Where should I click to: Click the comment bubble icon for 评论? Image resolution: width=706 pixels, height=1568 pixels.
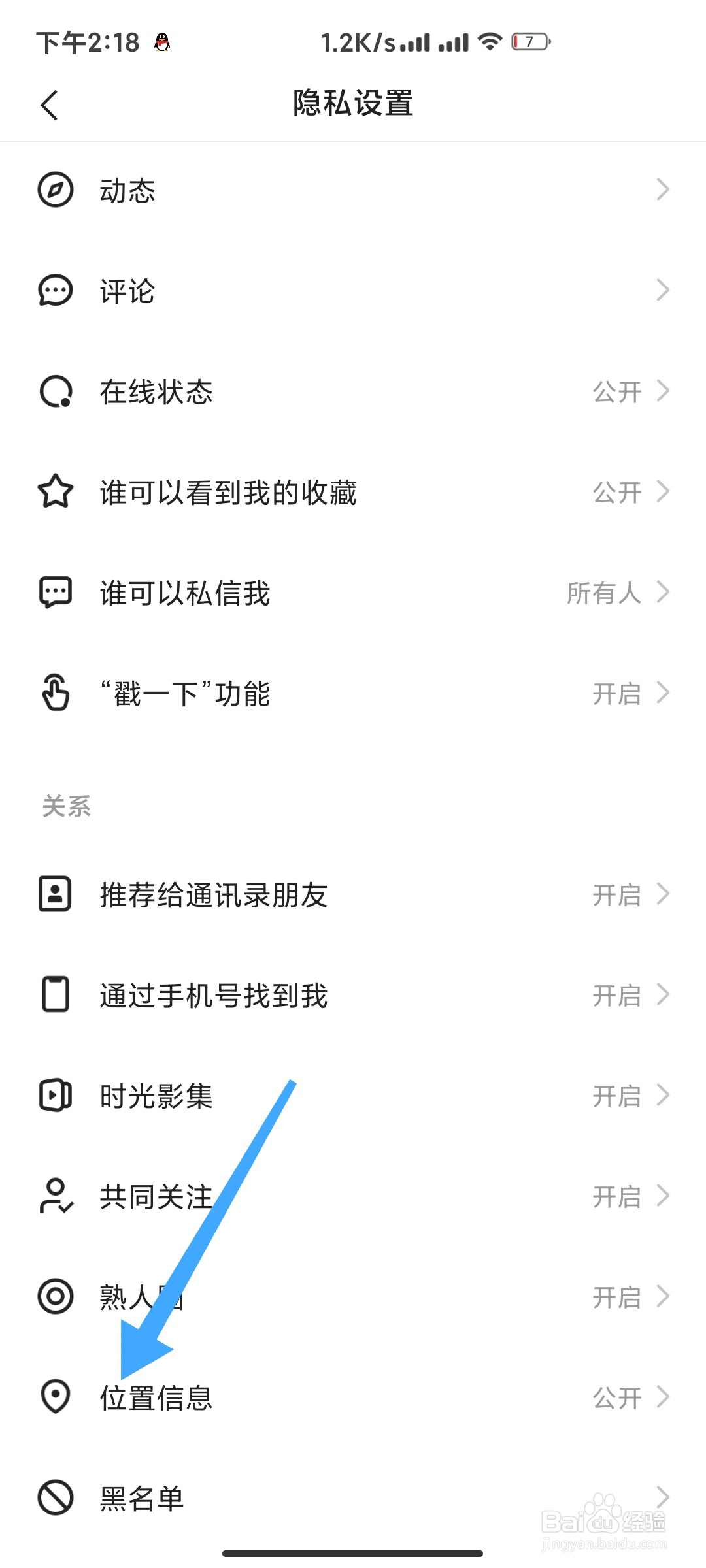56,291
